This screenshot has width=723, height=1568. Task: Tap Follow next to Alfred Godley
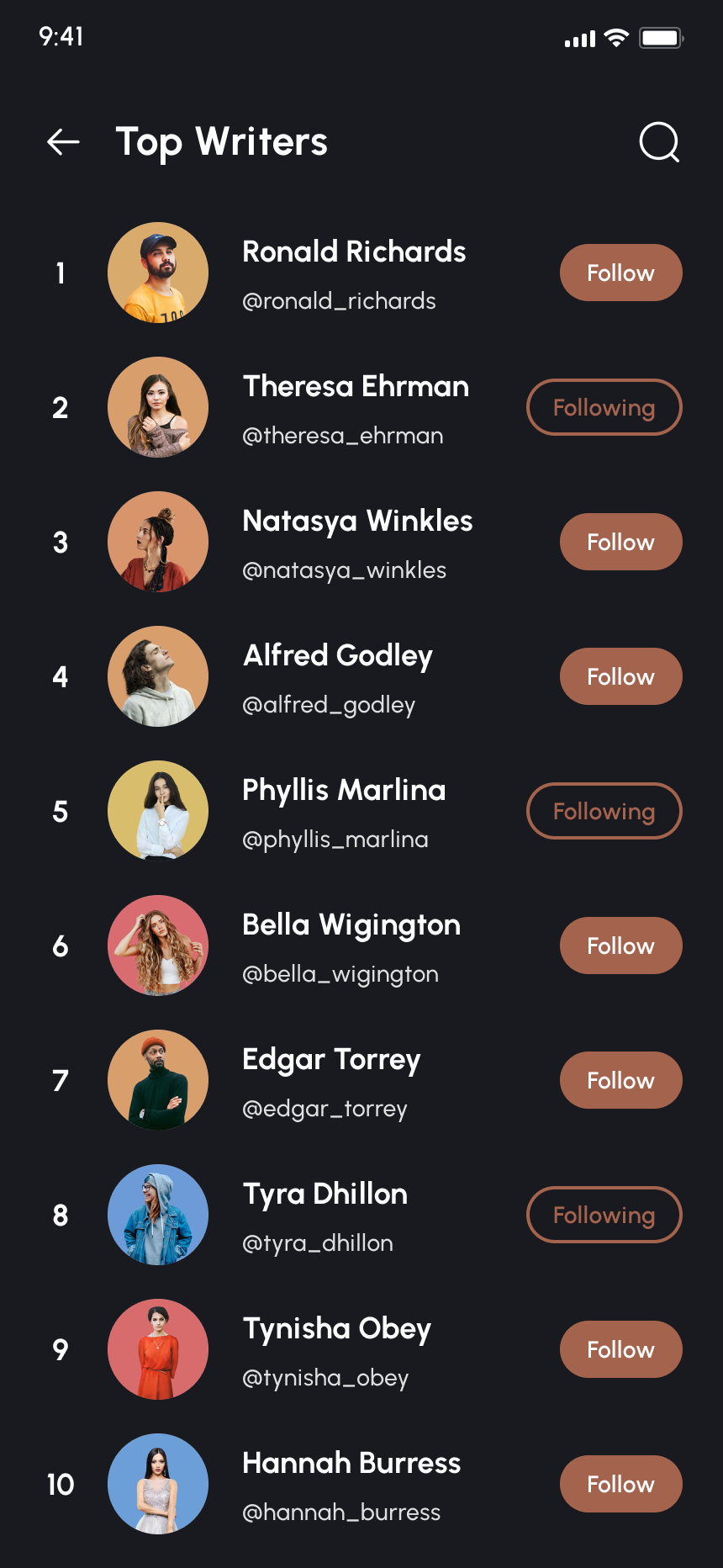point(620,677)
